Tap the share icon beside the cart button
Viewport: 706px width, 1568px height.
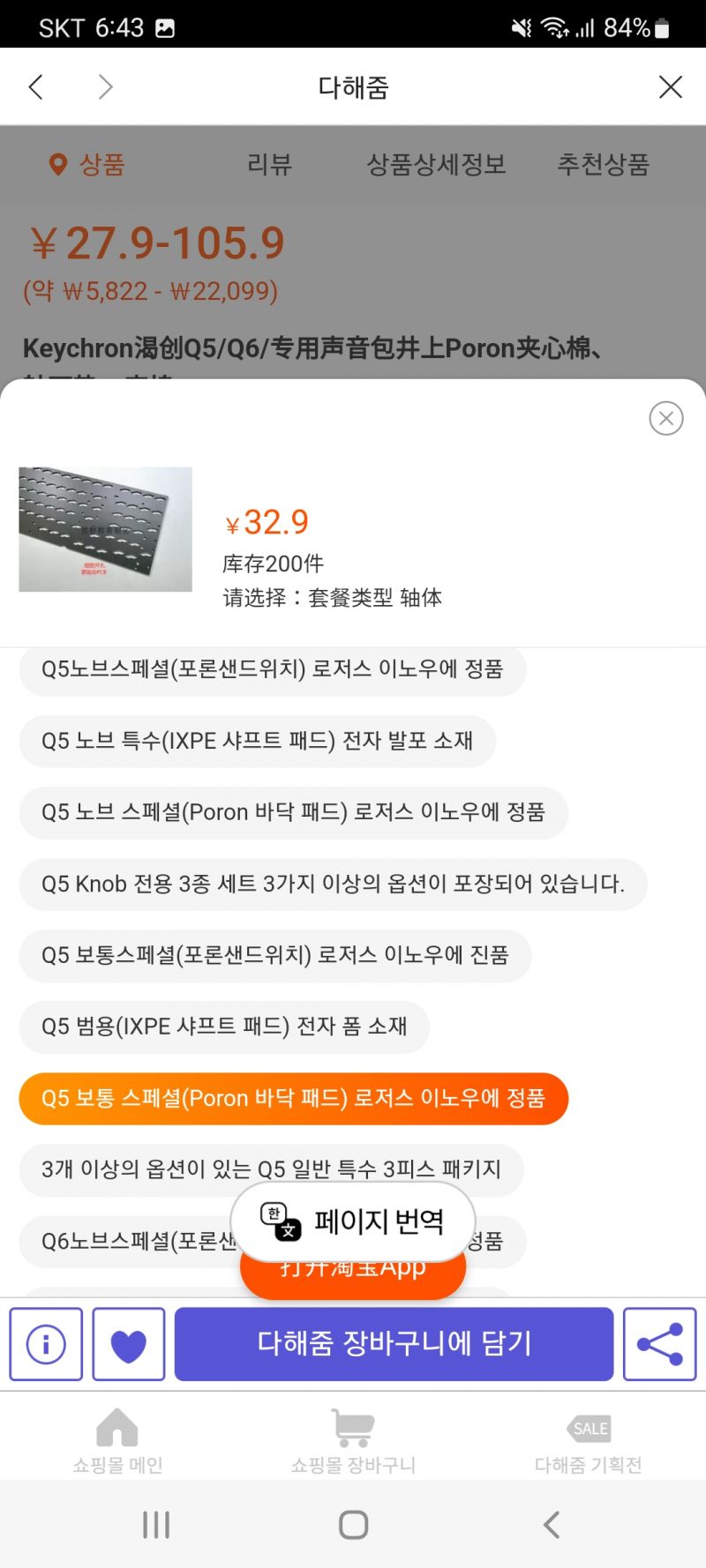(659, 1344)
